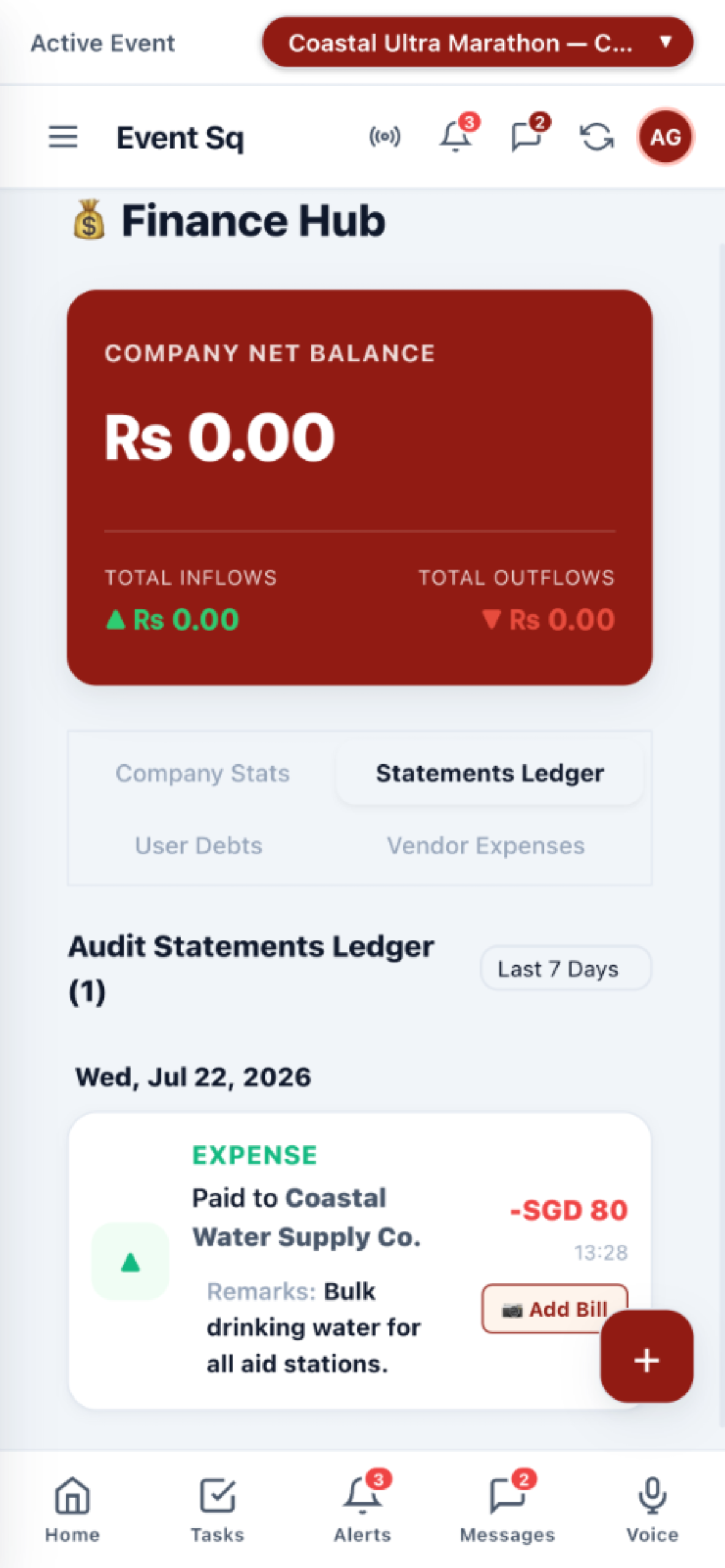Switch to the User Debts tab
The width and height of the screenshot is (725, 1568).
[x=199, y=846]
